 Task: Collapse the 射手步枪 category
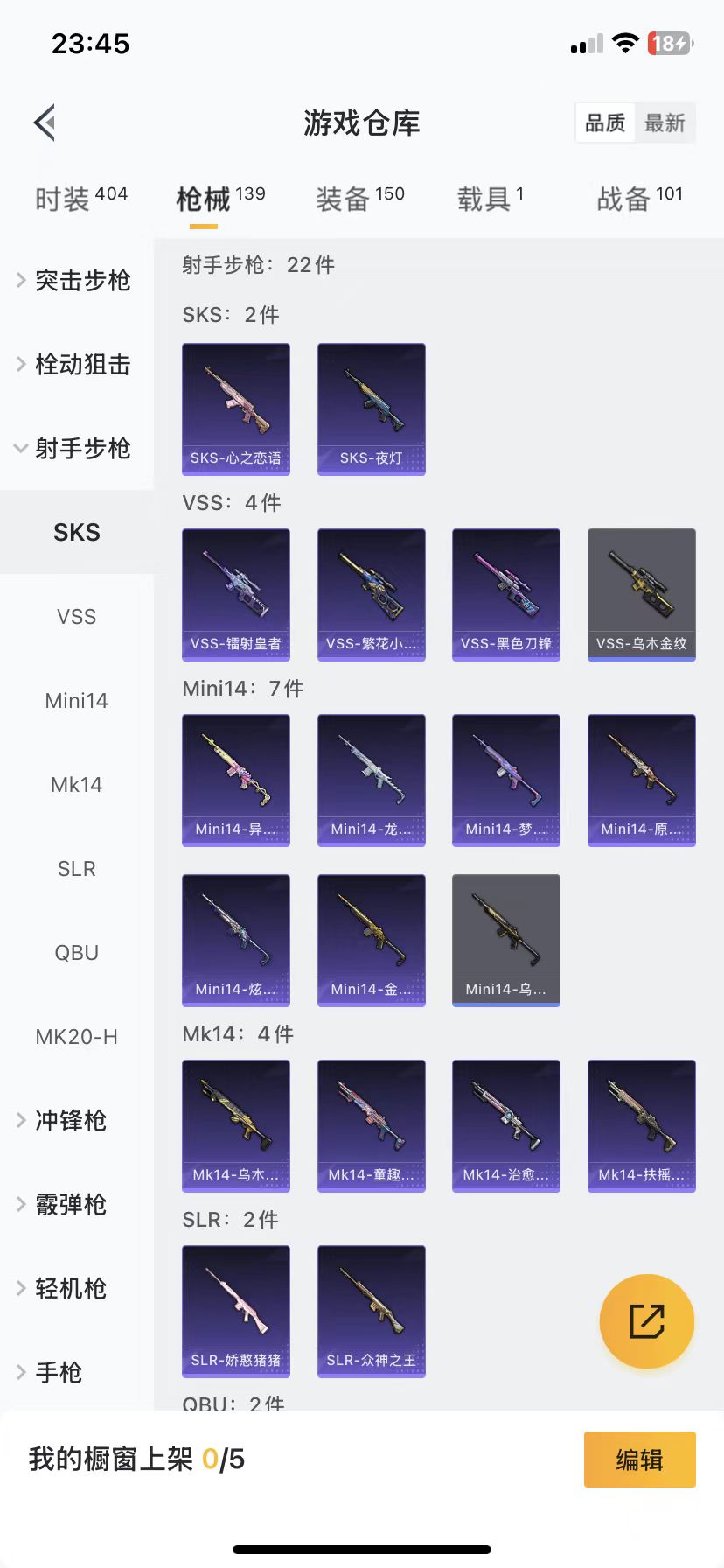76,449
